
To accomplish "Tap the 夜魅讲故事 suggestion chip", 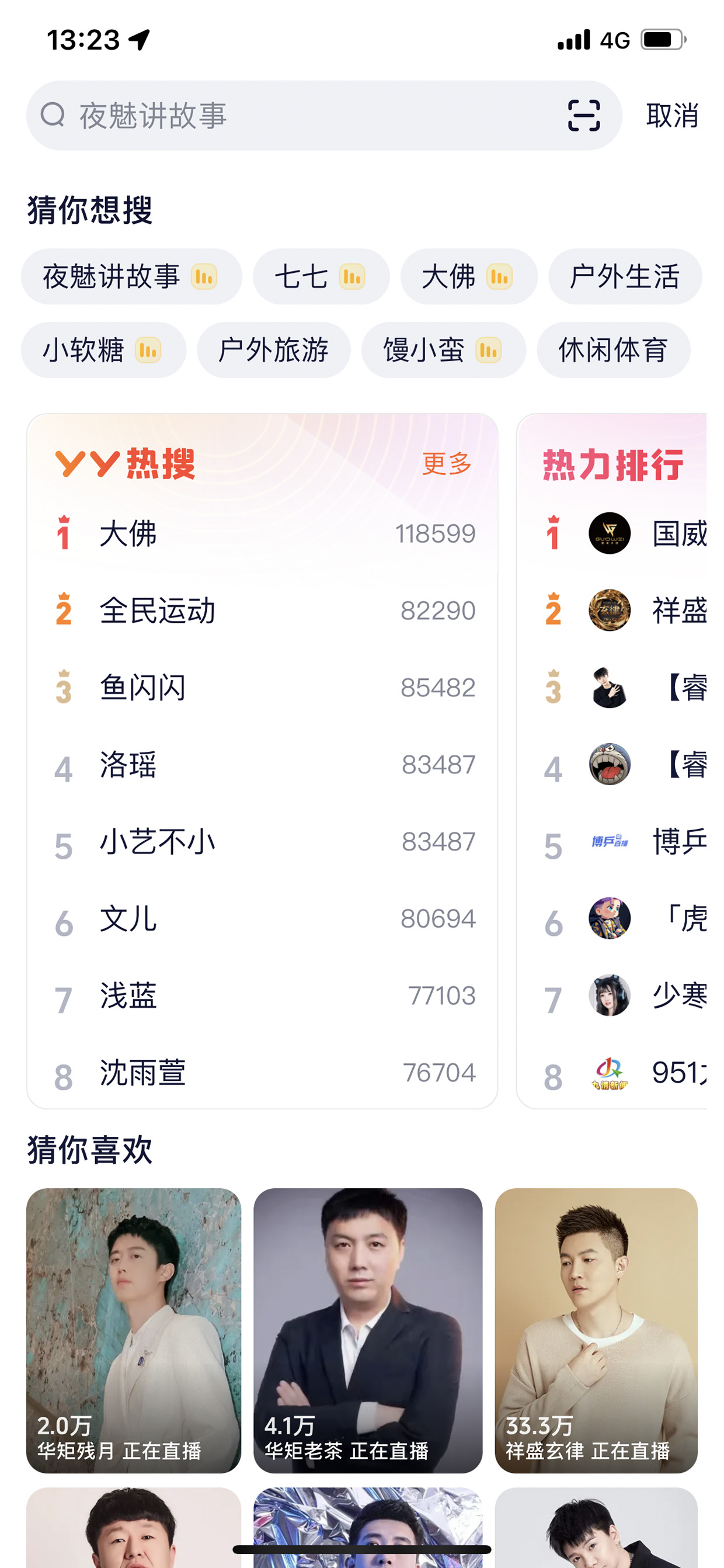I will [x=131, y=276].
